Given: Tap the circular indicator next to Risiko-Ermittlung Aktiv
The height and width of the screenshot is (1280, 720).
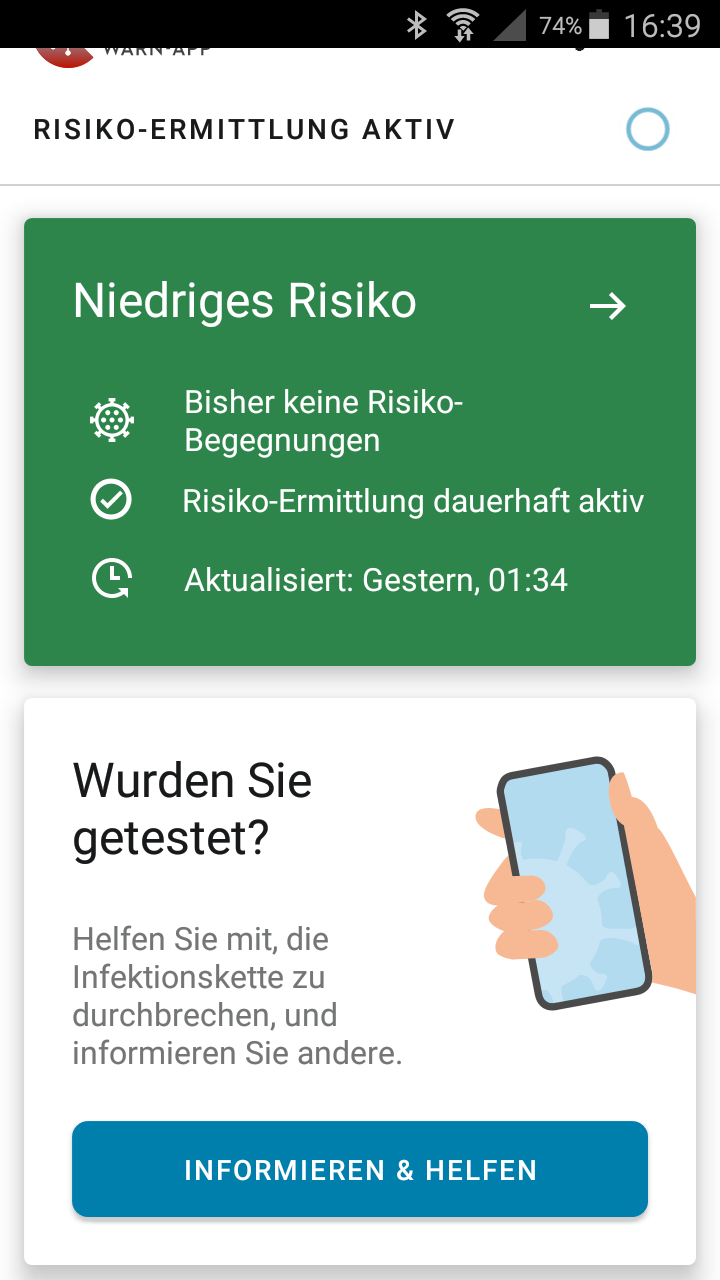Looking at the screenshot, I should (x=648, y=128).
